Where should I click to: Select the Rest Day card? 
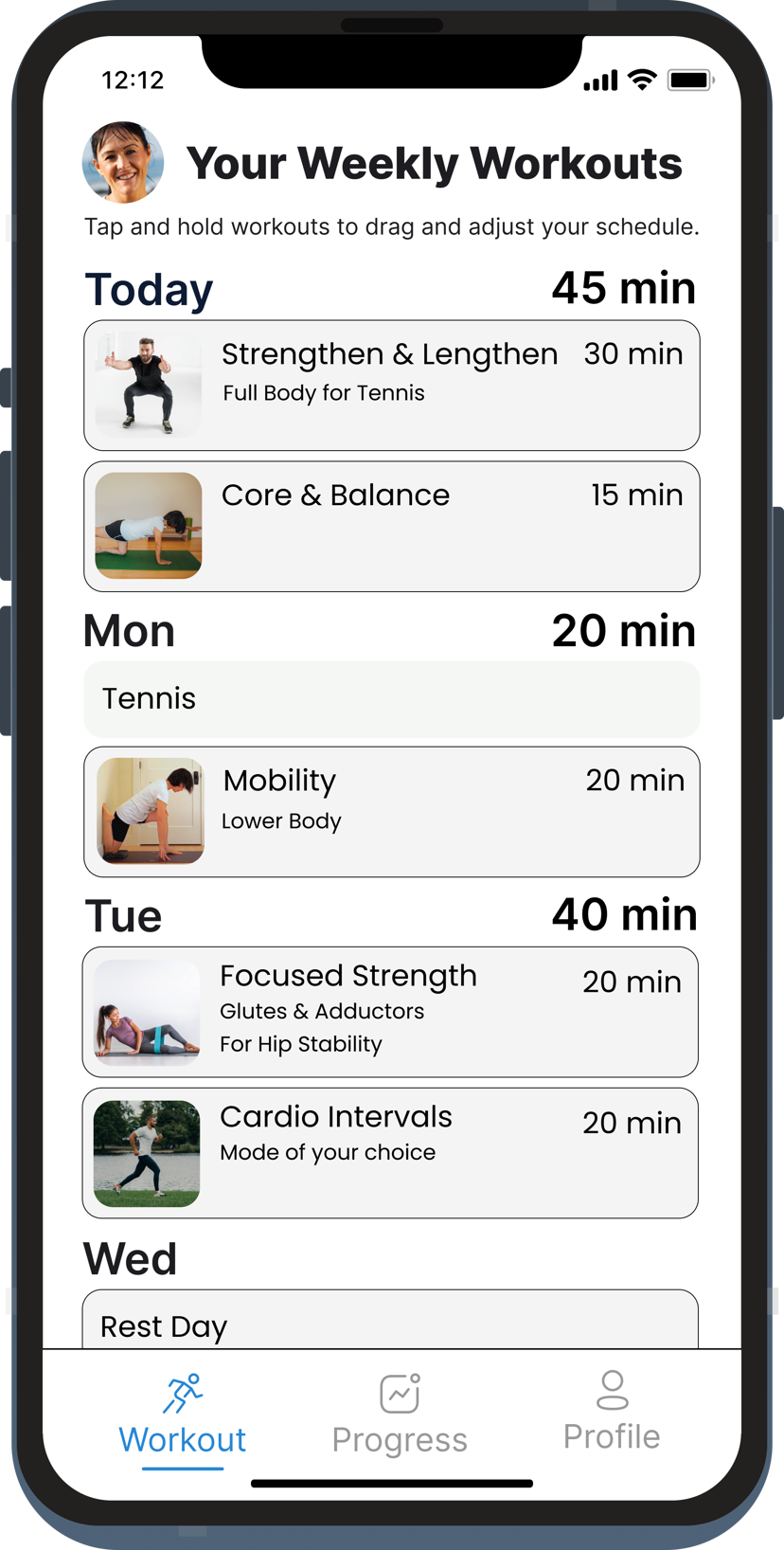[x=391, y=1324]
